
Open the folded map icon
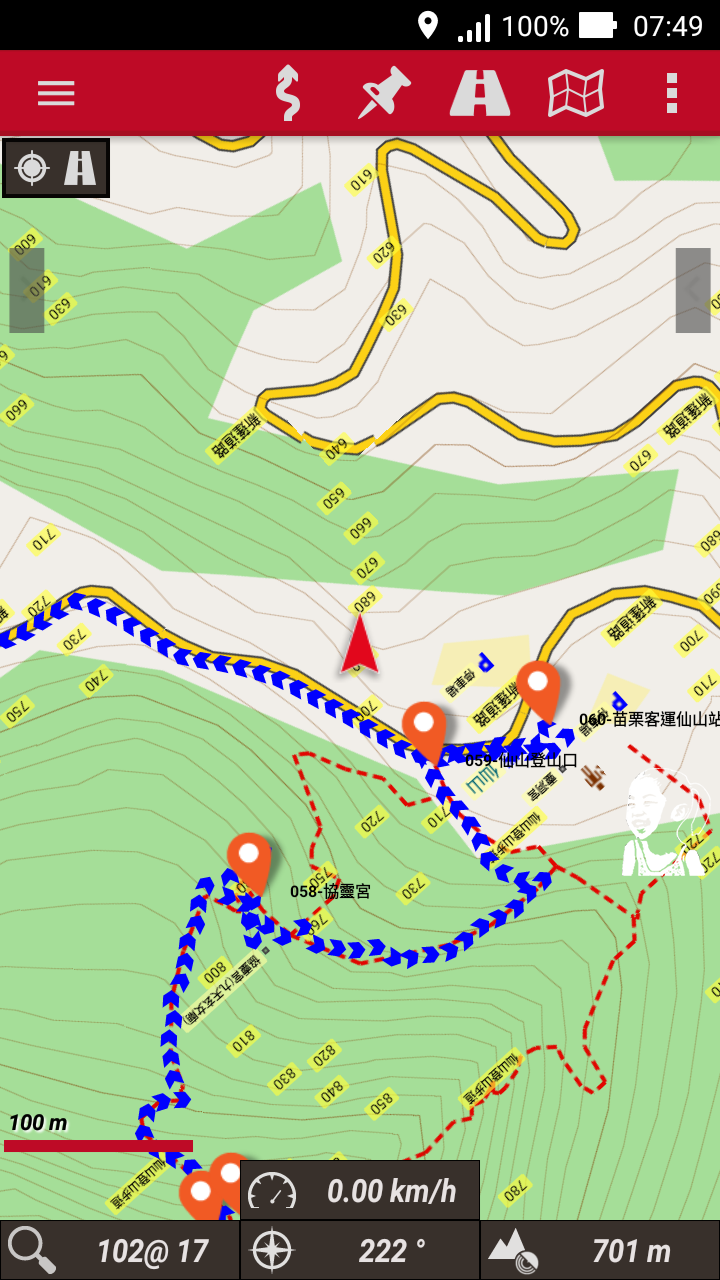tap(576, 93)
